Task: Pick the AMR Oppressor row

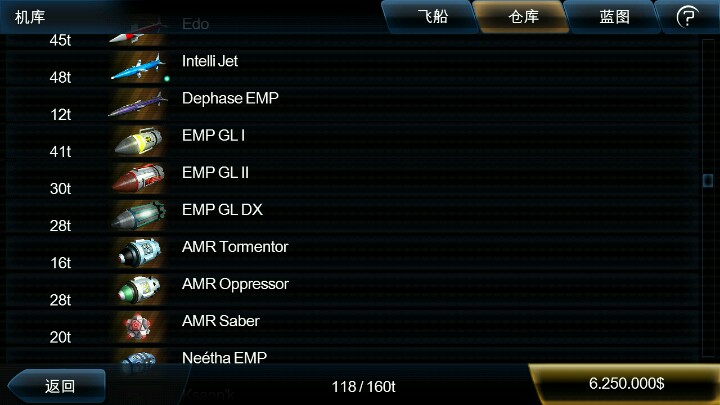Action: click(x=235, y=283)
